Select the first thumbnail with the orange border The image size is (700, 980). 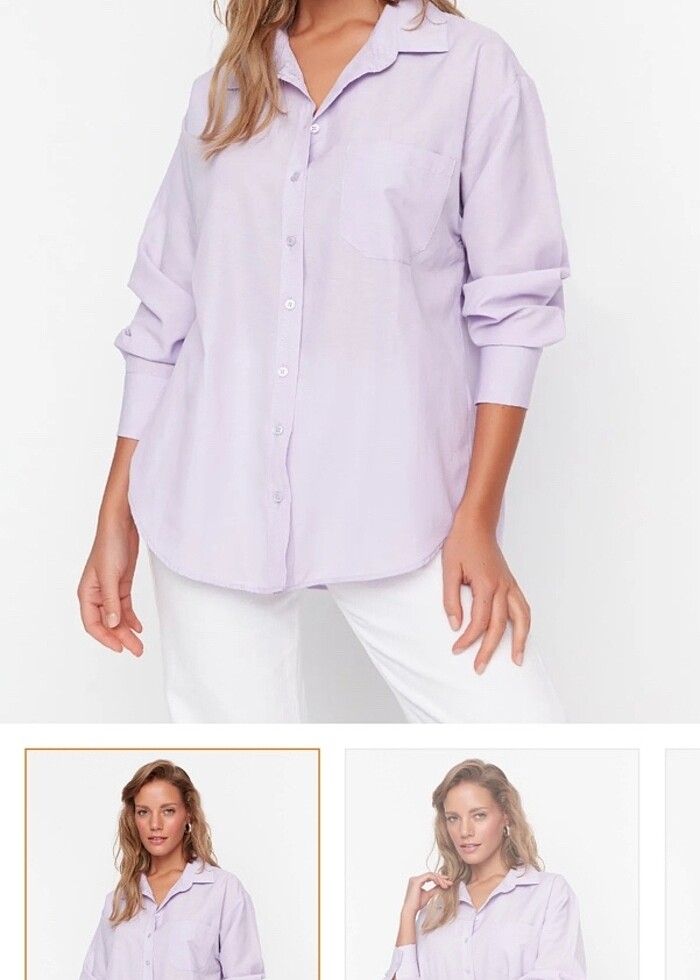point(172,865)
